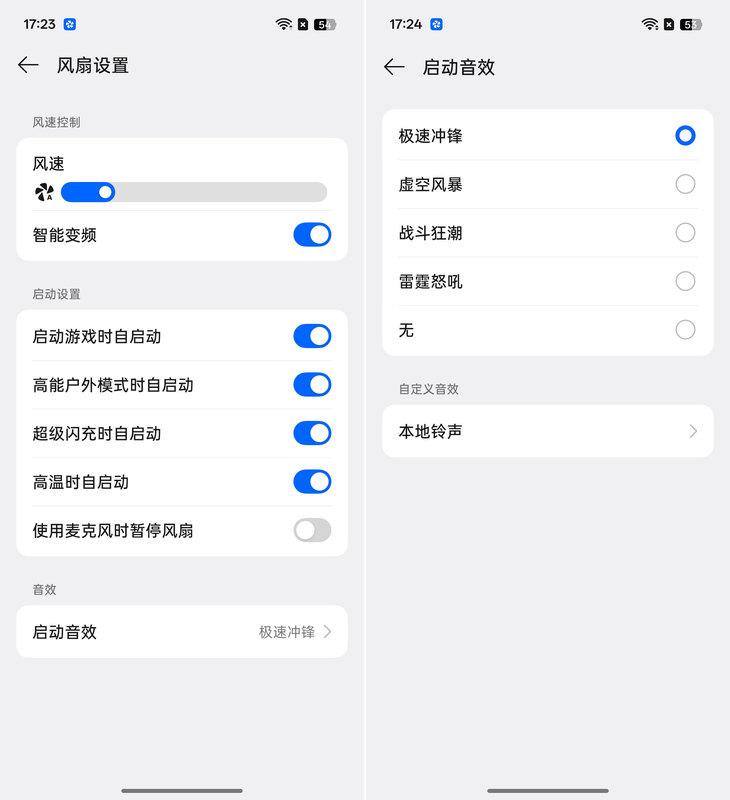Select 极速冲锋 sound effect
The height and width of the screenshot is (800, 730).
coord(685,135)
